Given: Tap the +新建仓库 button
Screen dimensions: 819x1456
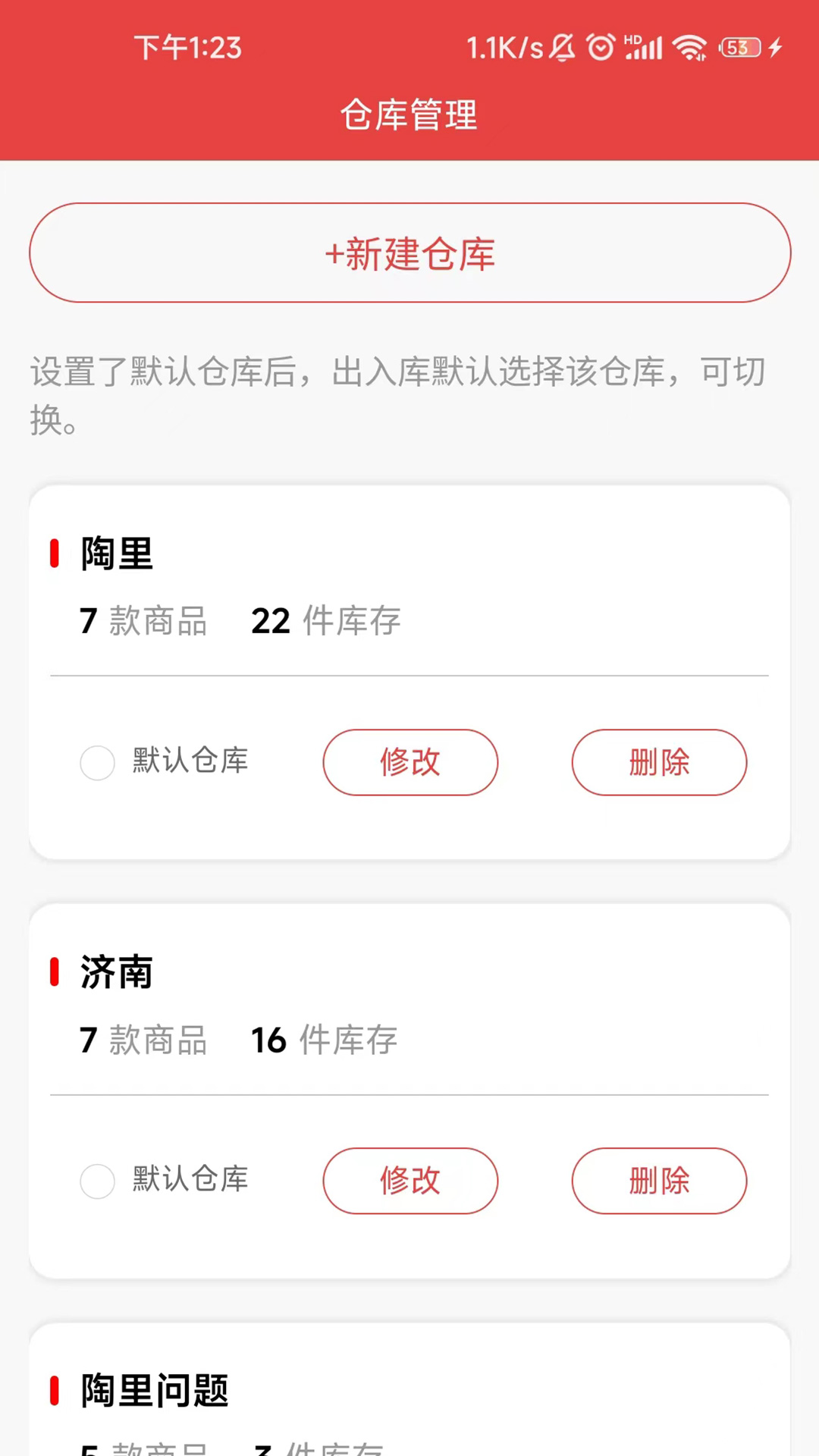Looking at the screenshot, I should pyautogui.click(x=409, y=253).
